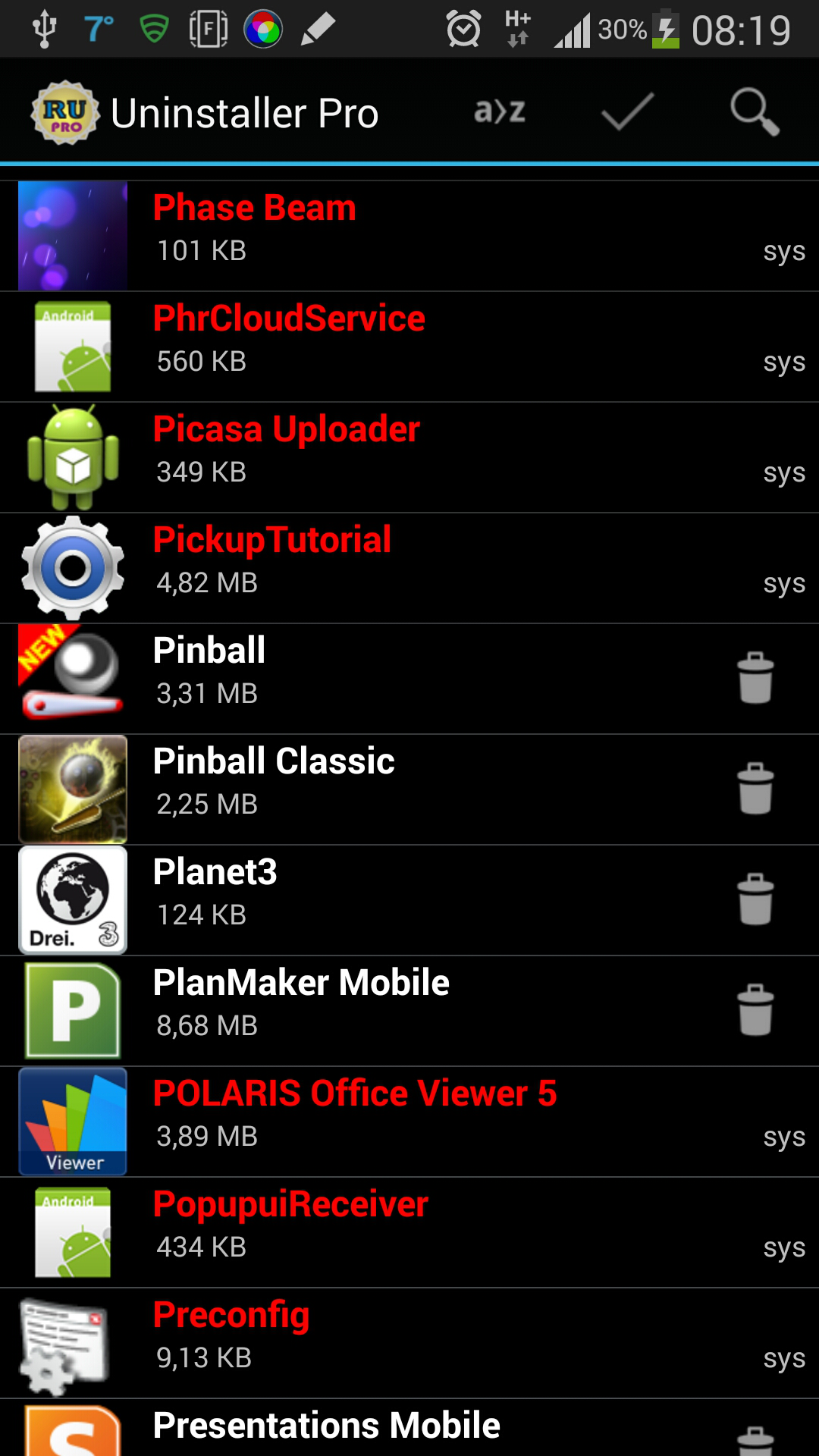Open Picasa Uploader details
Viewport: 819px width, 1456px height.
tap(409, 457)
